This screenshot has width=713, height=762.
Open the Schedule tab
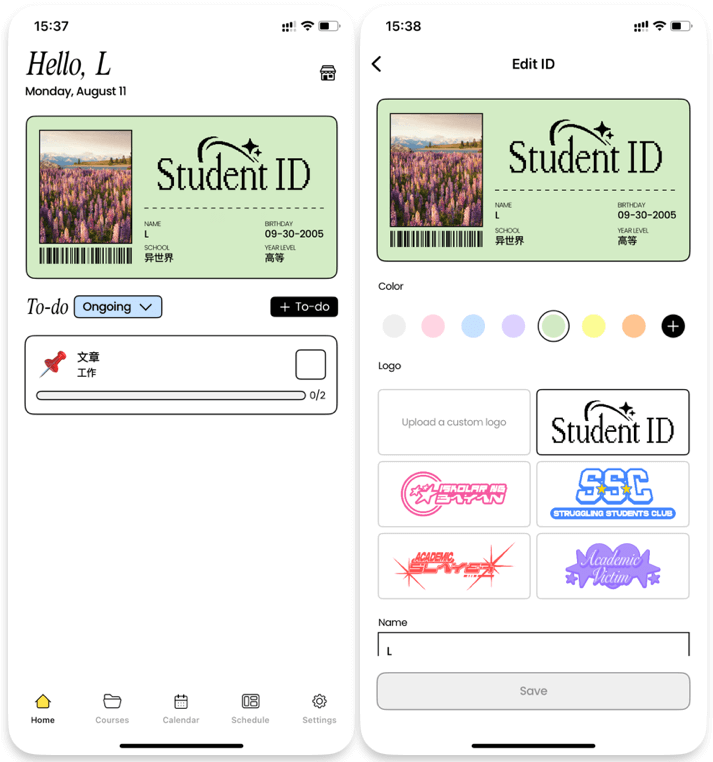(250, 708)
